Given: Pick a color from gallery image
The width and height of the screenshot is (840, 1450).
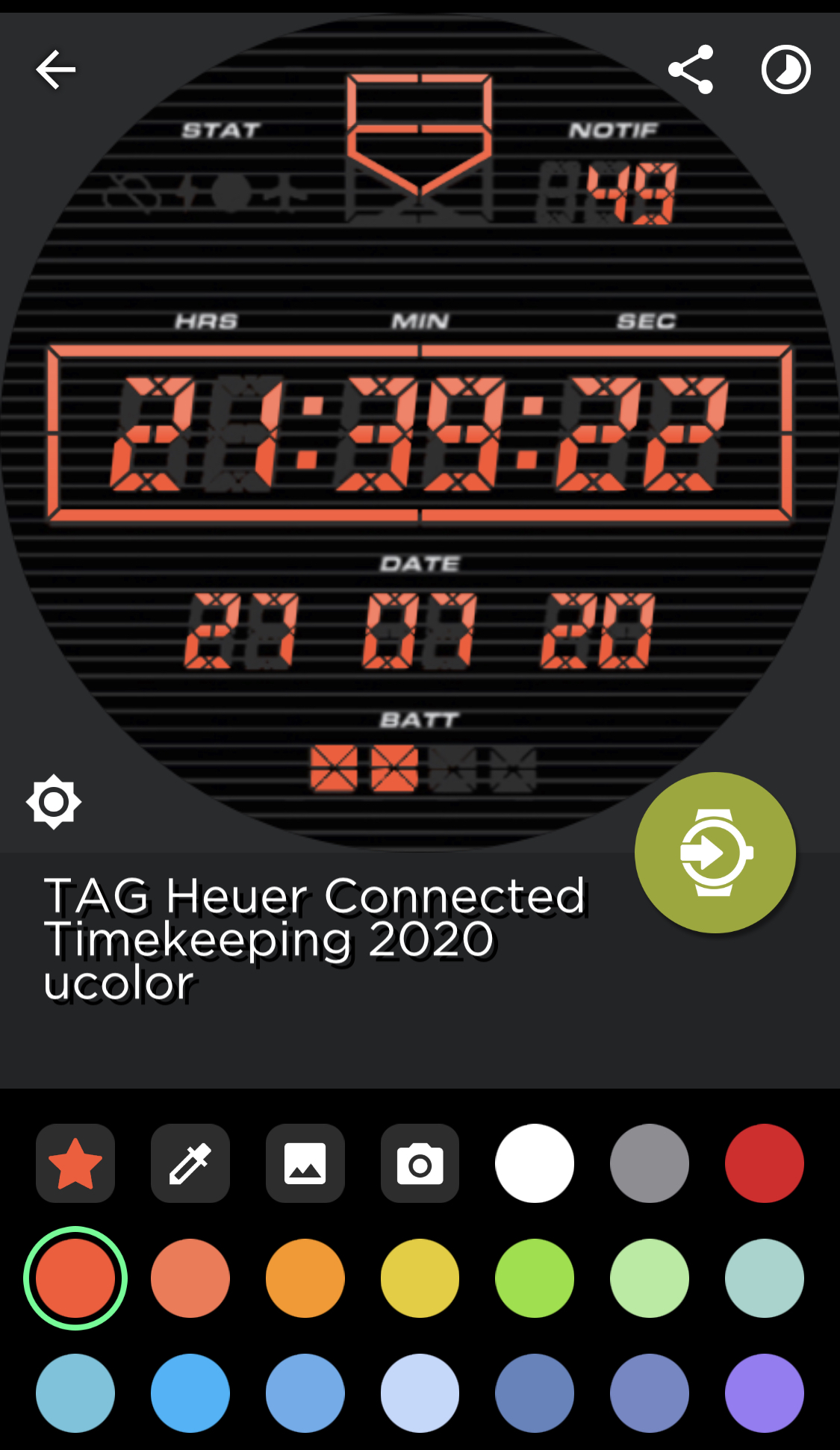Looking at the screenshot, I should point(305,1163).
